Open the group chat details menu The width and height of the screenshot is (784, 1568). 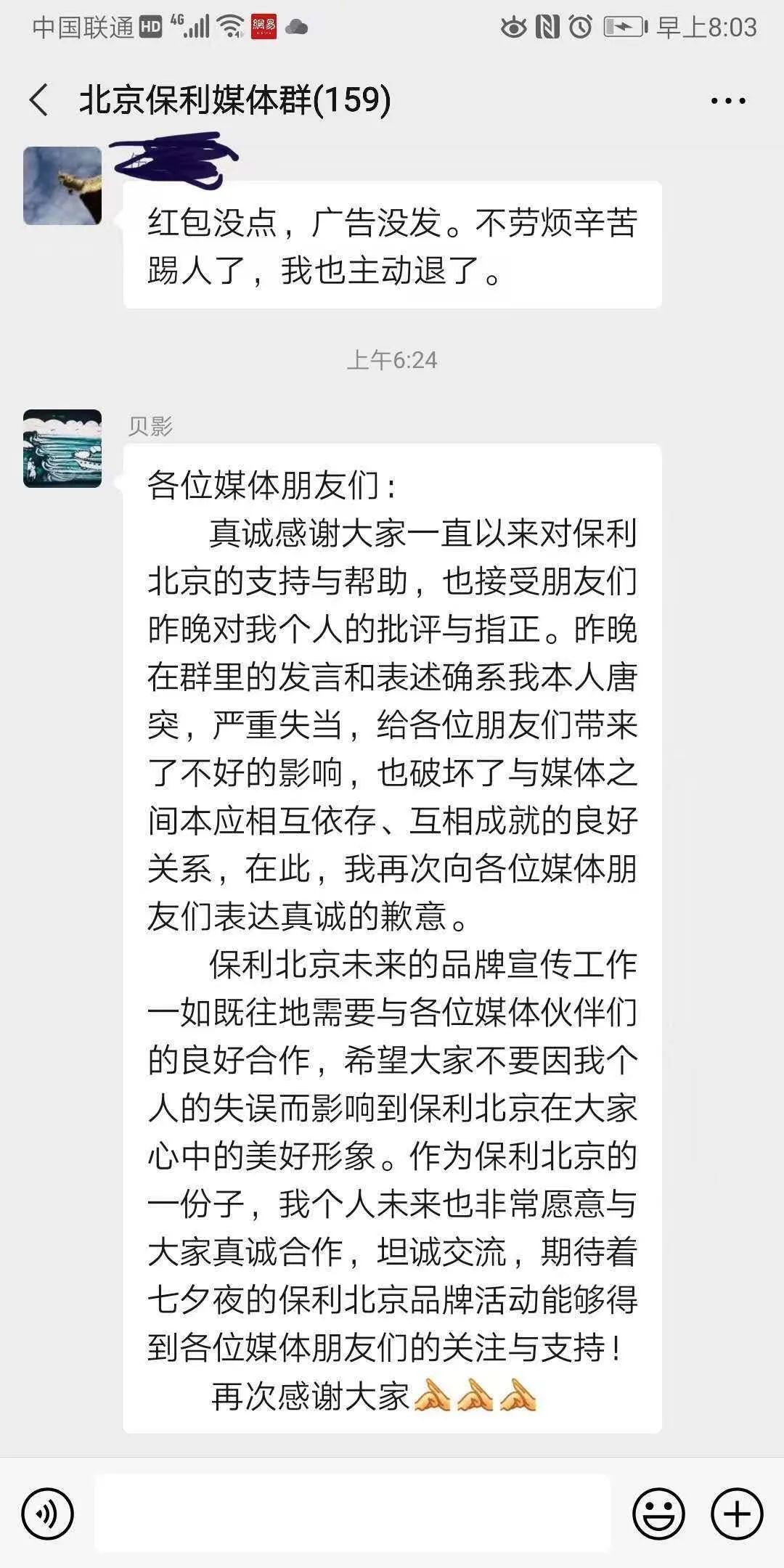click(x=728, y=101)
